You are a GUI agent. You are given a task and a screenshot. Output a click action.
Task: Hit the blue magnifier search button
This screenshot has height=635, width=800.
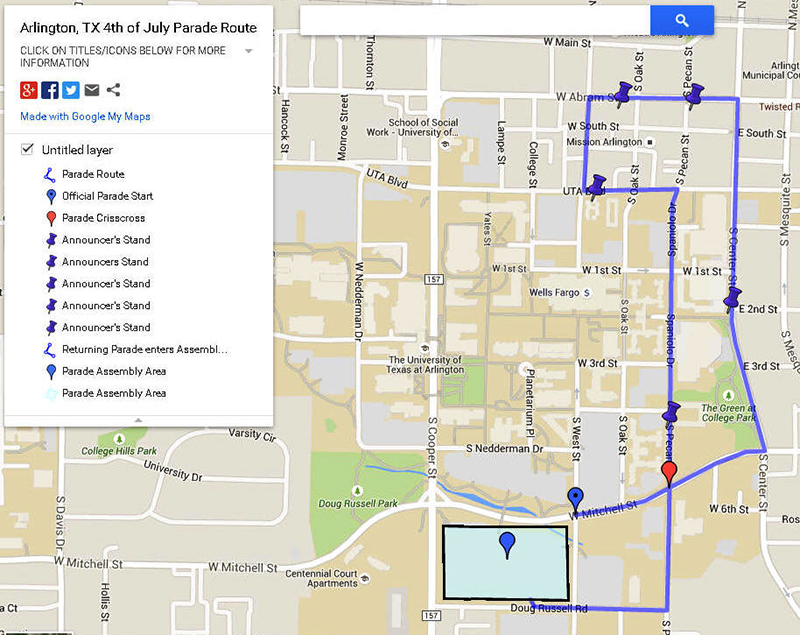coord(681,20)
